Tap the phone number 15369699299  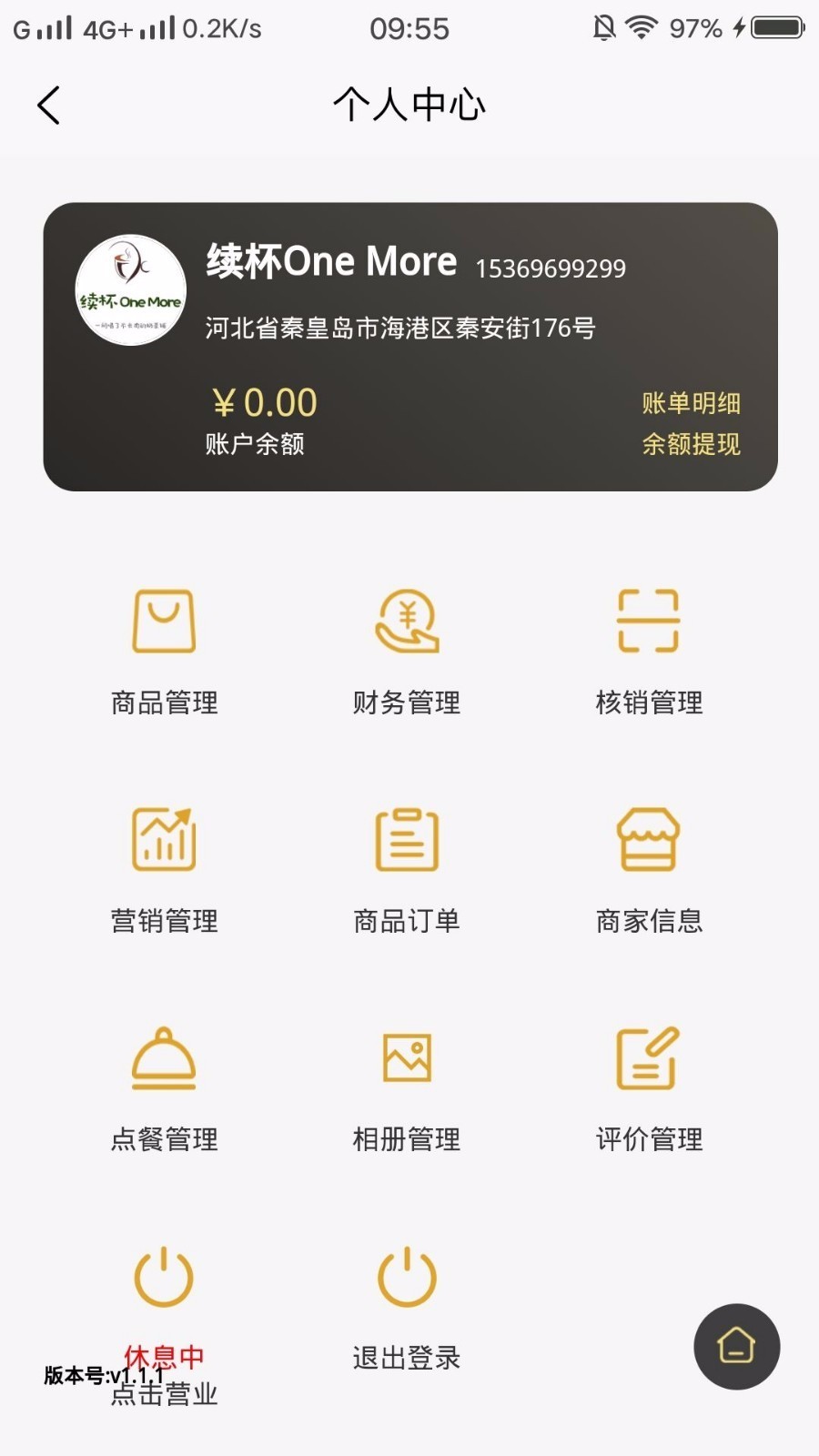[550, 268]
